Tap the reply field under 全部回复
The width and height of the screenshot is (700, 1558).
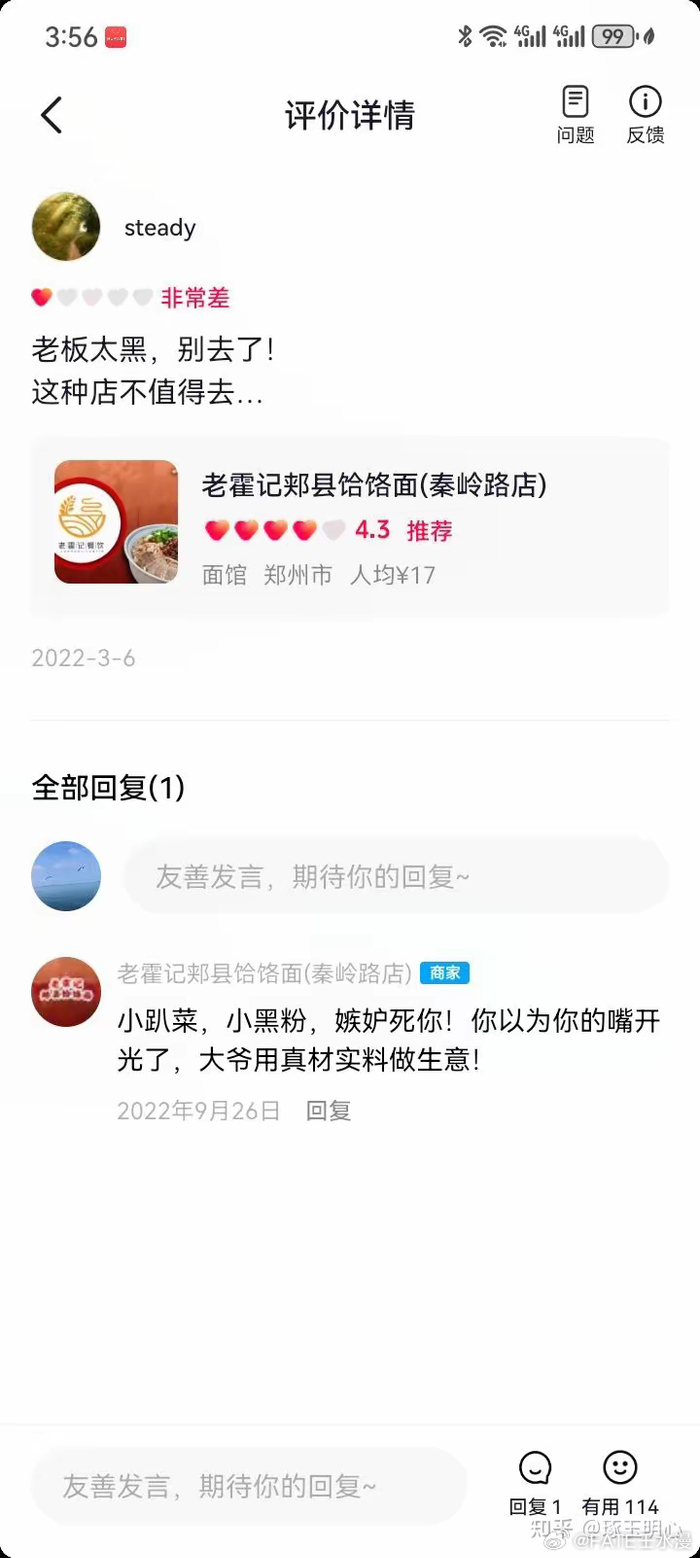[x=395, y=876]
